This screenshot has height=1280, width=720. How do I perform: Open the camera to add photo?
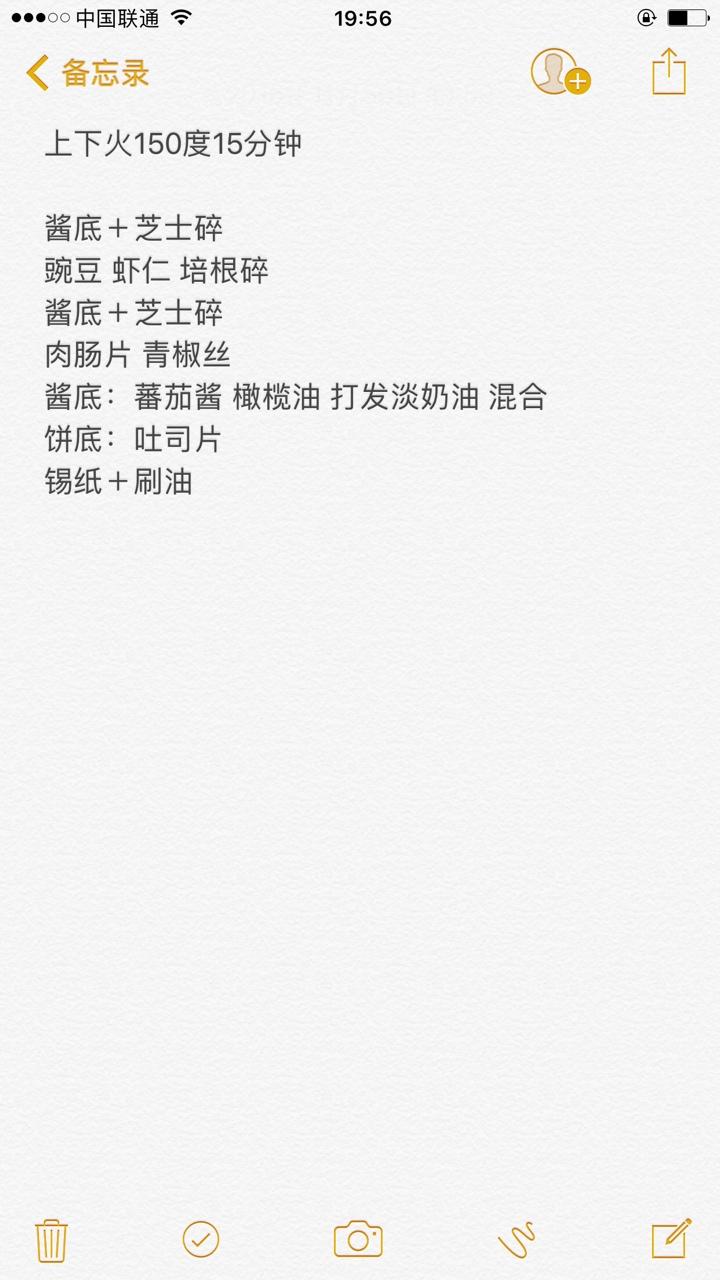pyautogui.click(x=358, y=1239)
